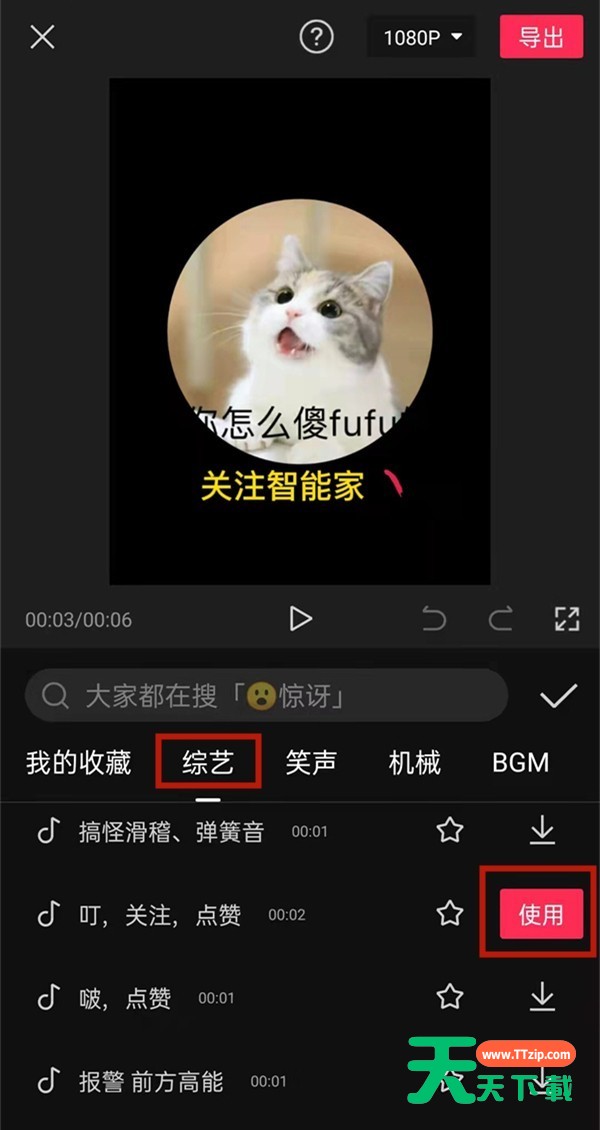Switch to the BGM tab
Screen dimensions: 600x1130
pos(520,763)
